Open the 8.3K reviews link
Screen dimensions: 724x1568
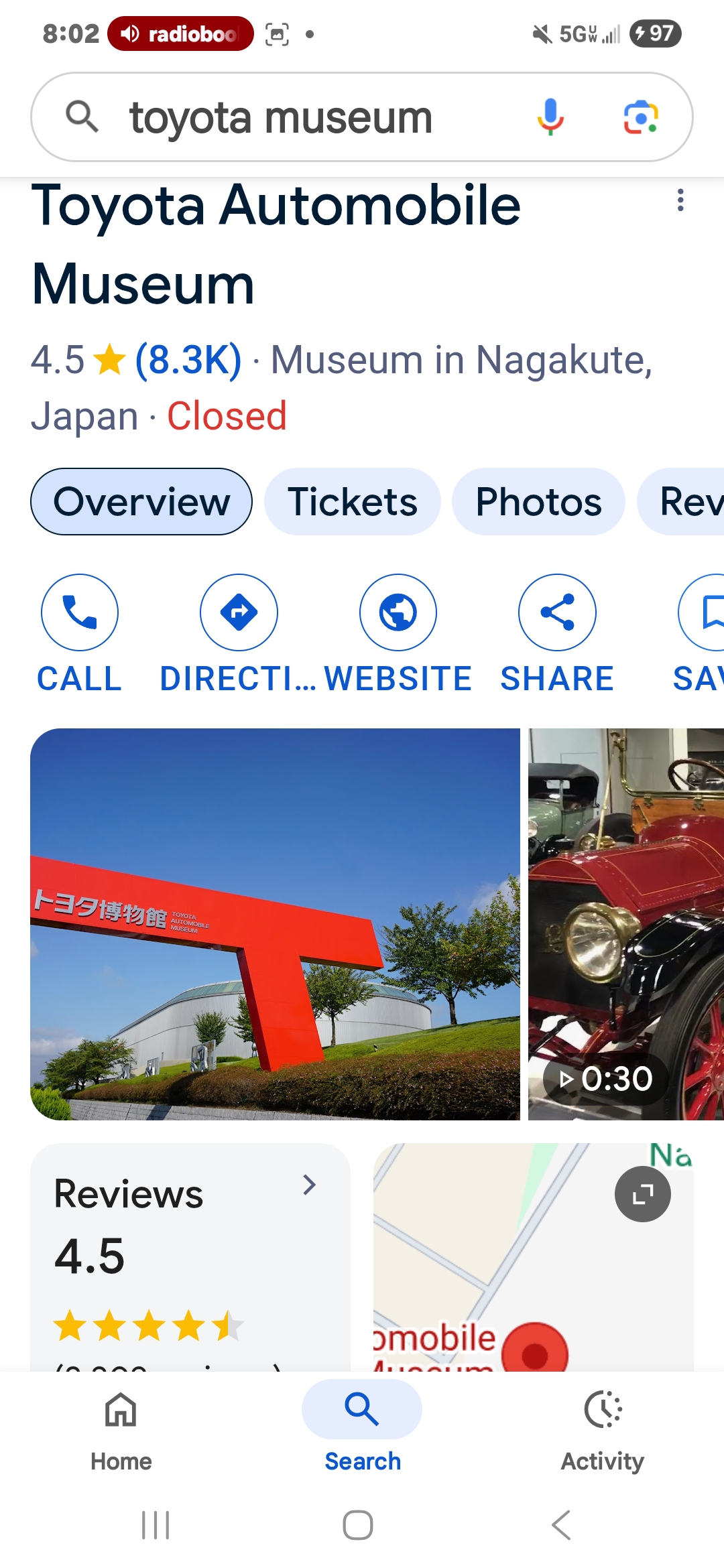(188, 360)
